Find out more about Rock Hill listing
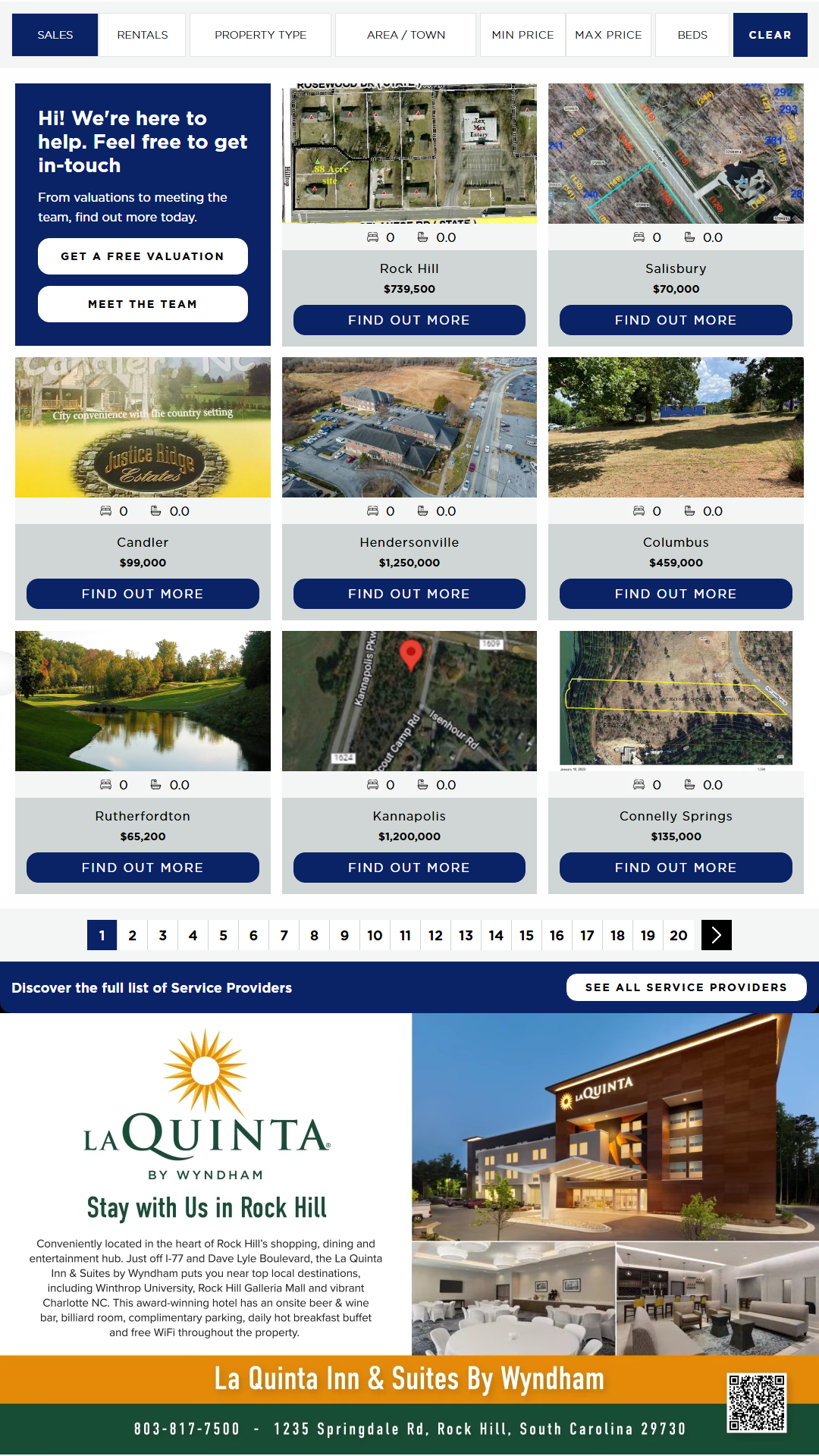 pos(409,320)
